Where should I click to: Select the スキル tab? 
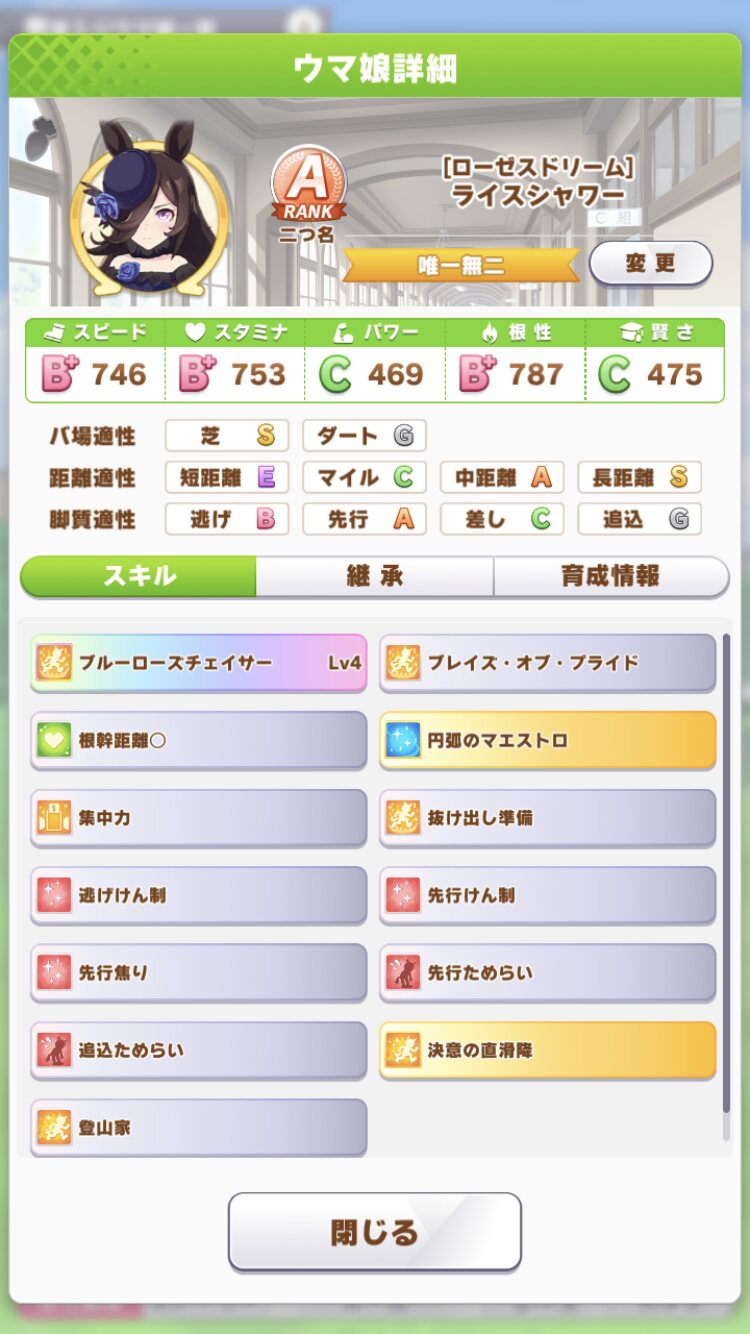pos(139,576)
